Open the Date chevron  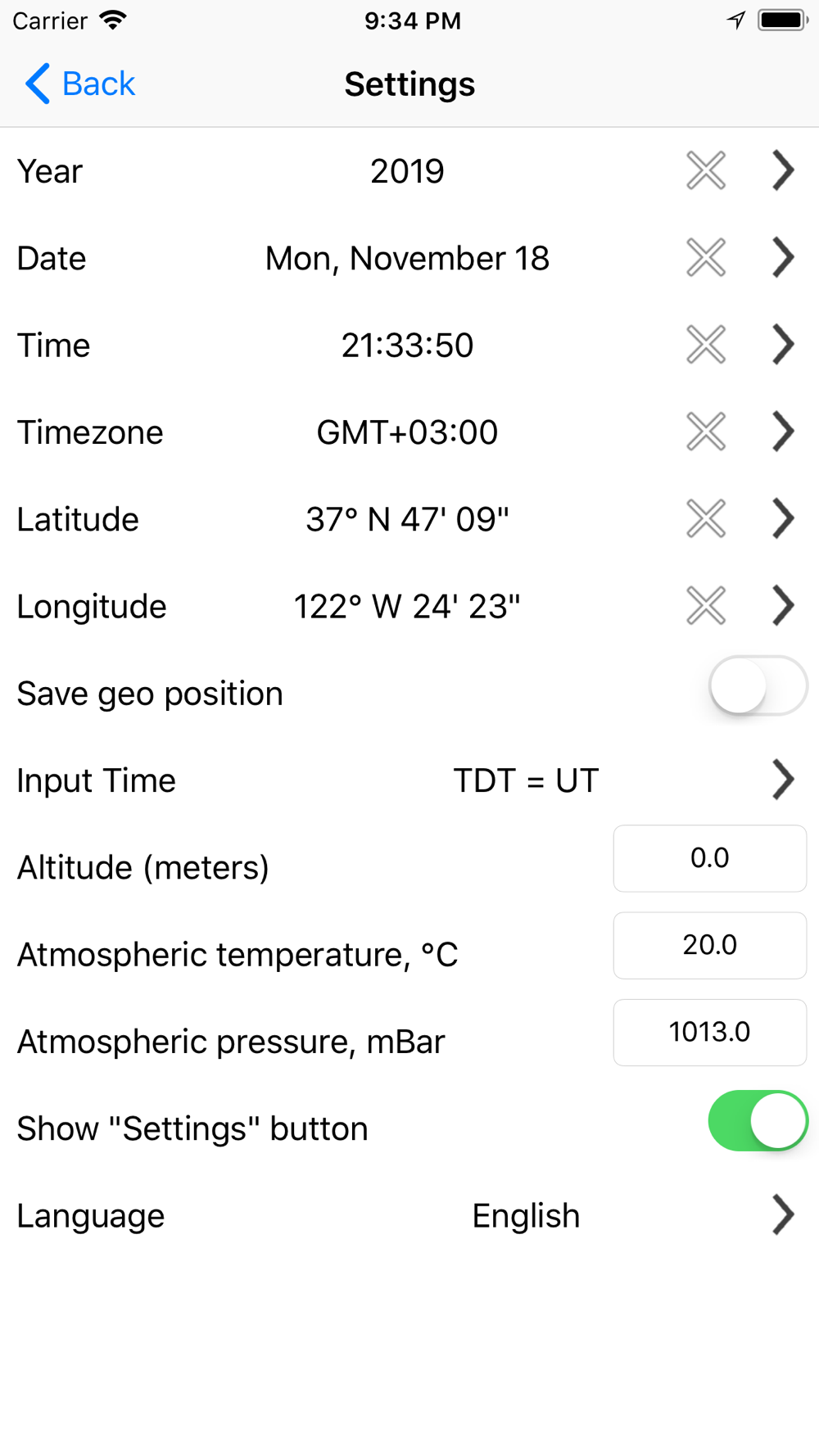783,258
